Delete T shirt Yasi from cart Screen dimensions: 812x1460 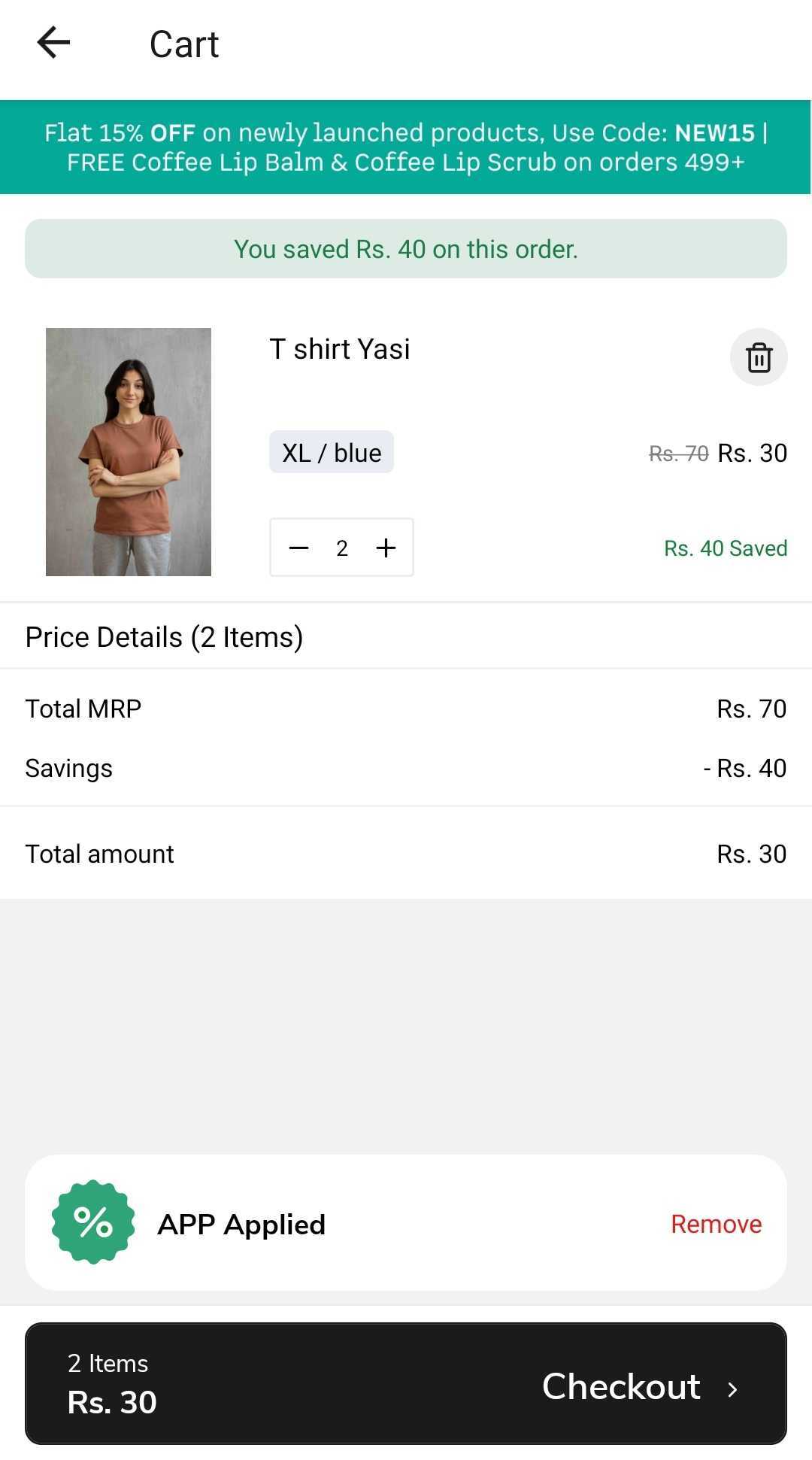[x=759, y=357]
